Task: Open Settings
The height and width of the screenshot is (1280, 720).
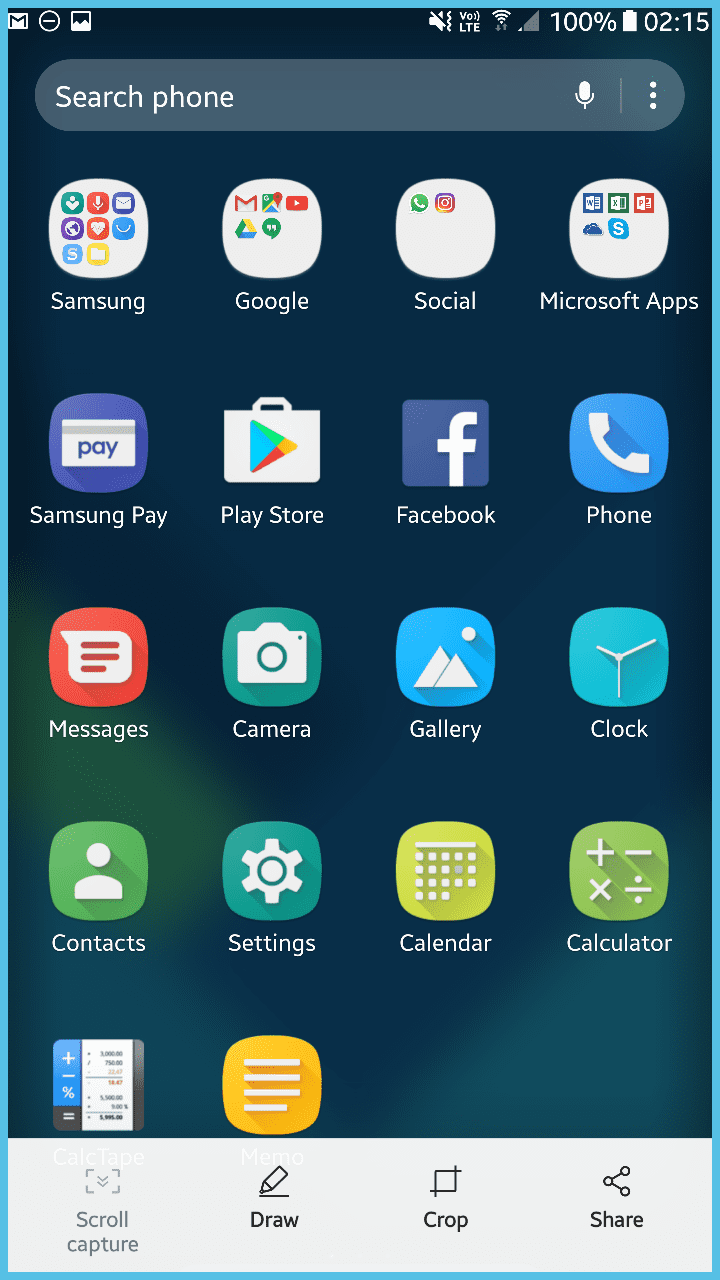Action: coord(272,871)
